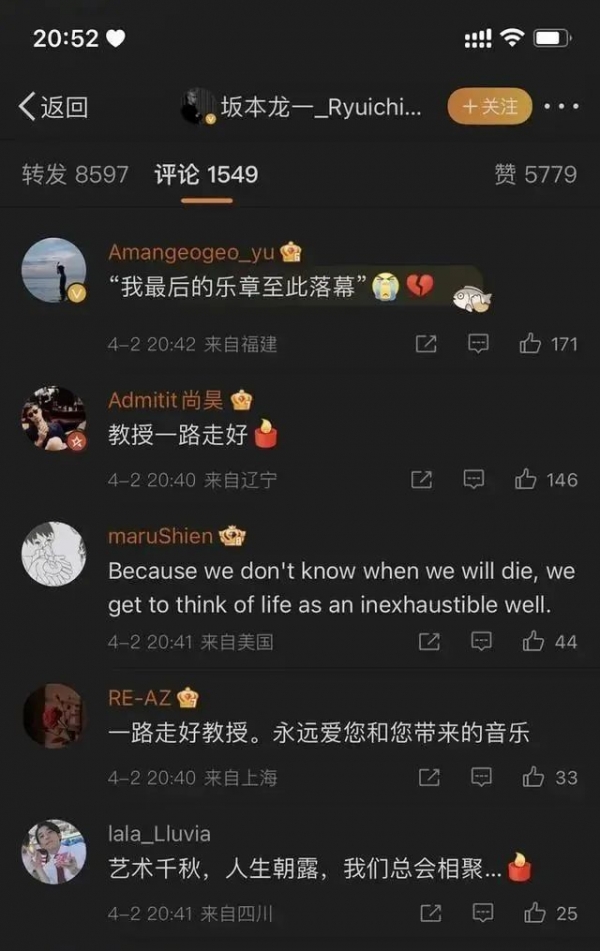Viewport: 600px width, 951px height.
Task: Reply to RE-AZ's comment
Action: pos(481,777)
